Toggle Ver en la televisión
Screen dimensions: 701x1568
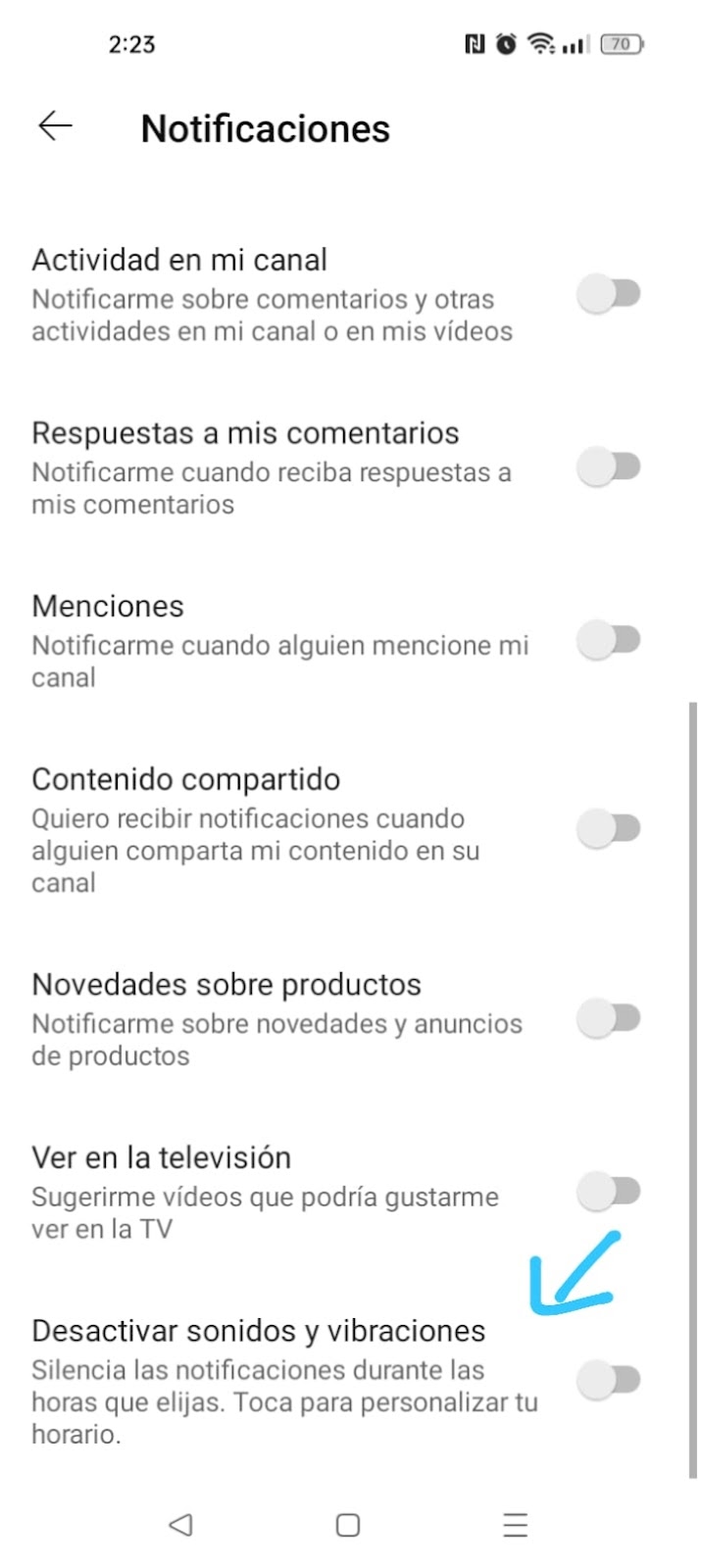(x=609, y=1192)
